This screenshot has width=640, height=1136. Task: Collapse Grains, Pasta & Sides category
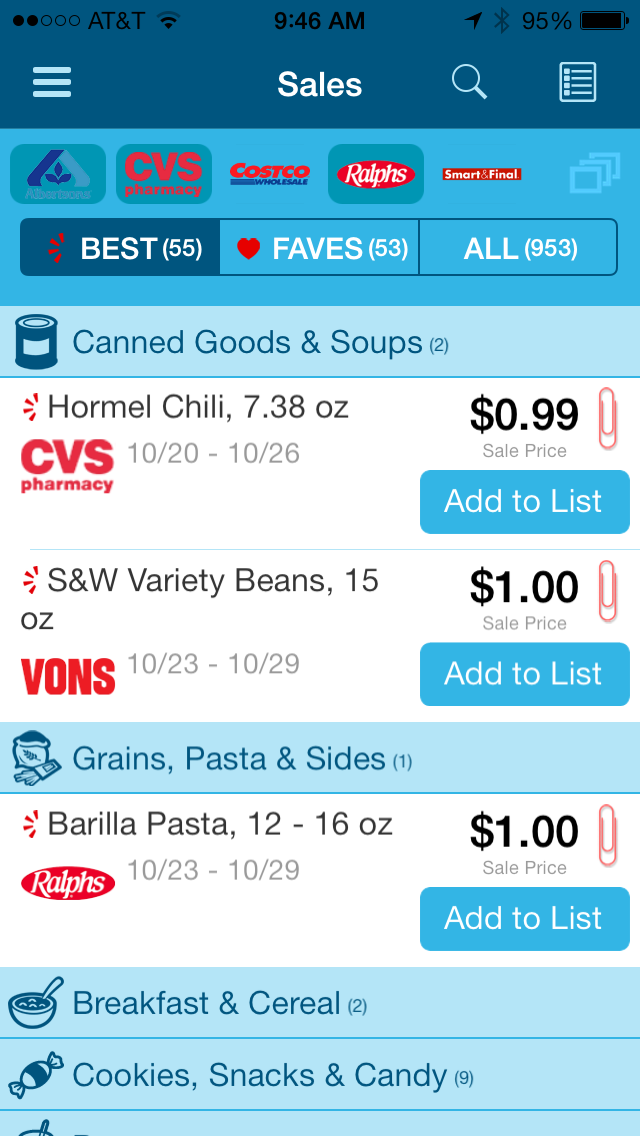pyautogui.click(x=320, y=758)
